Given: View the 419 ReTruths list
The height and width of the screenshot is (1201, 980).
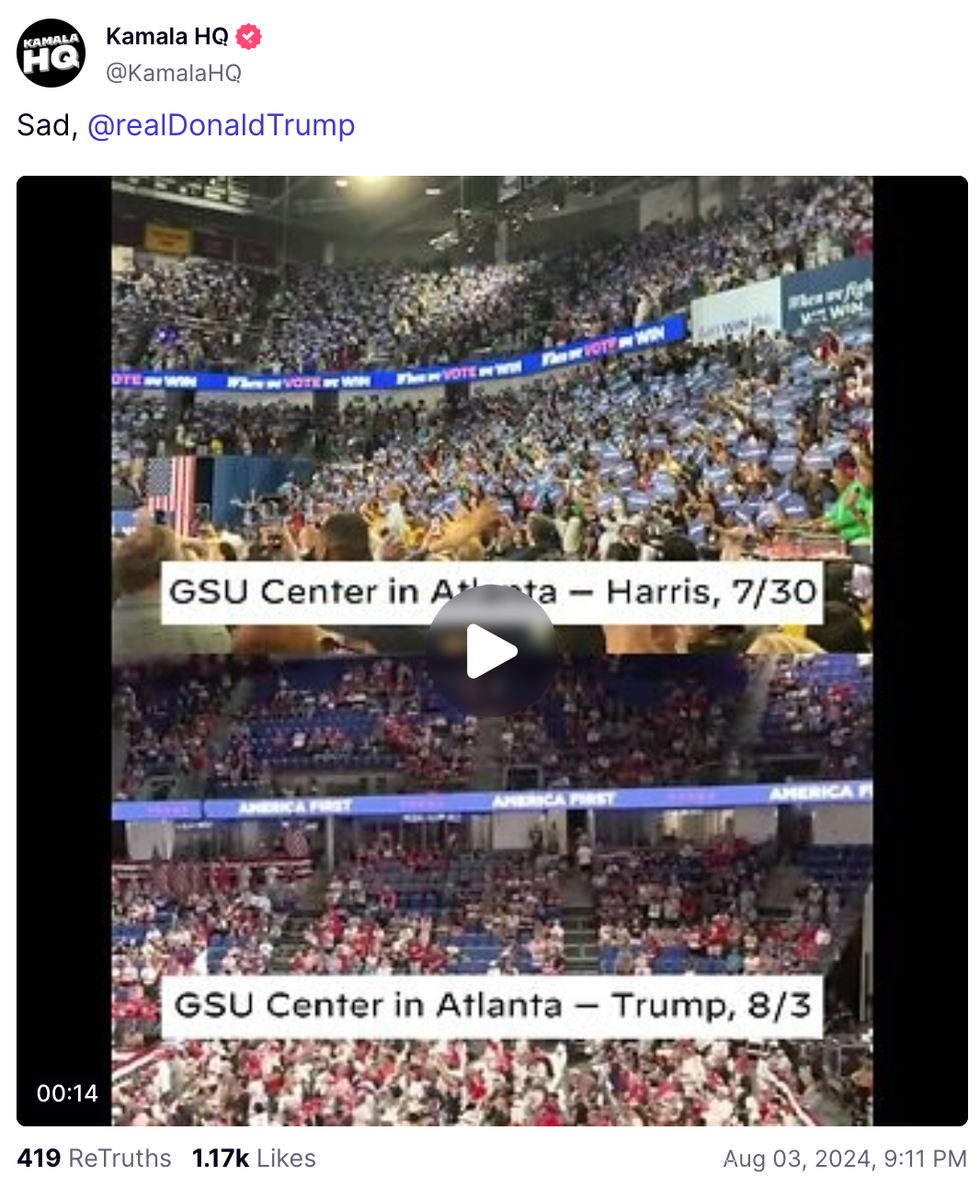Looking at the screenshot, I should point(94,1158).
